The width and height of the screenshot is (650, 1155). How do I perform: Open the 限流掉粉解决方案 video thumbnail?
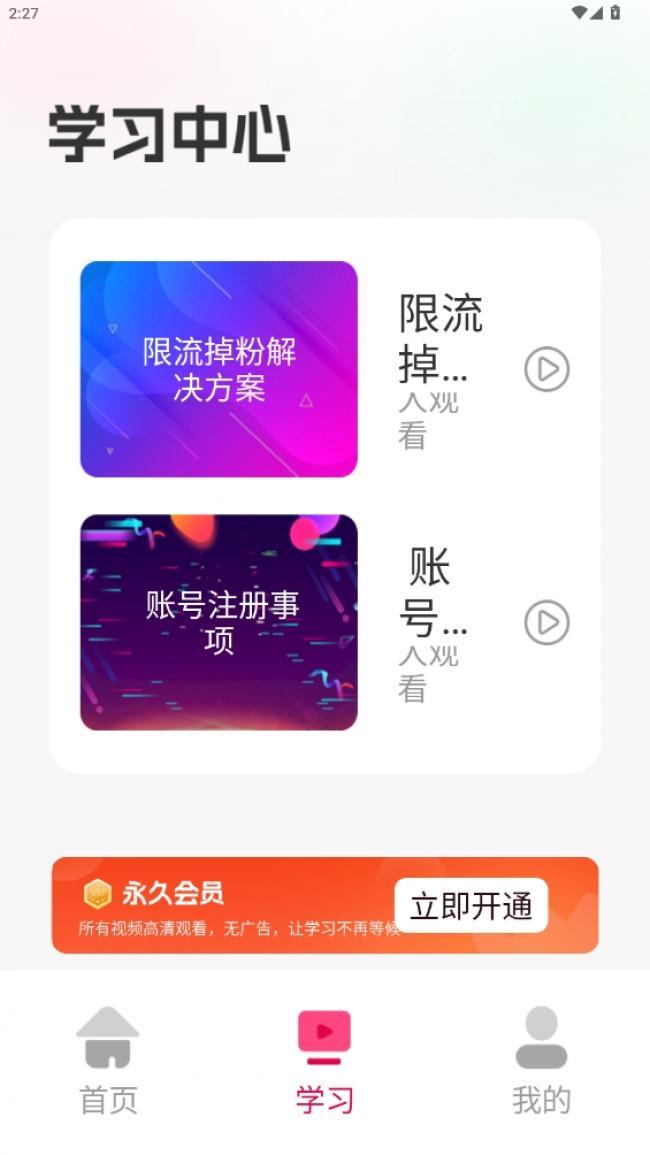pos(219,369)
